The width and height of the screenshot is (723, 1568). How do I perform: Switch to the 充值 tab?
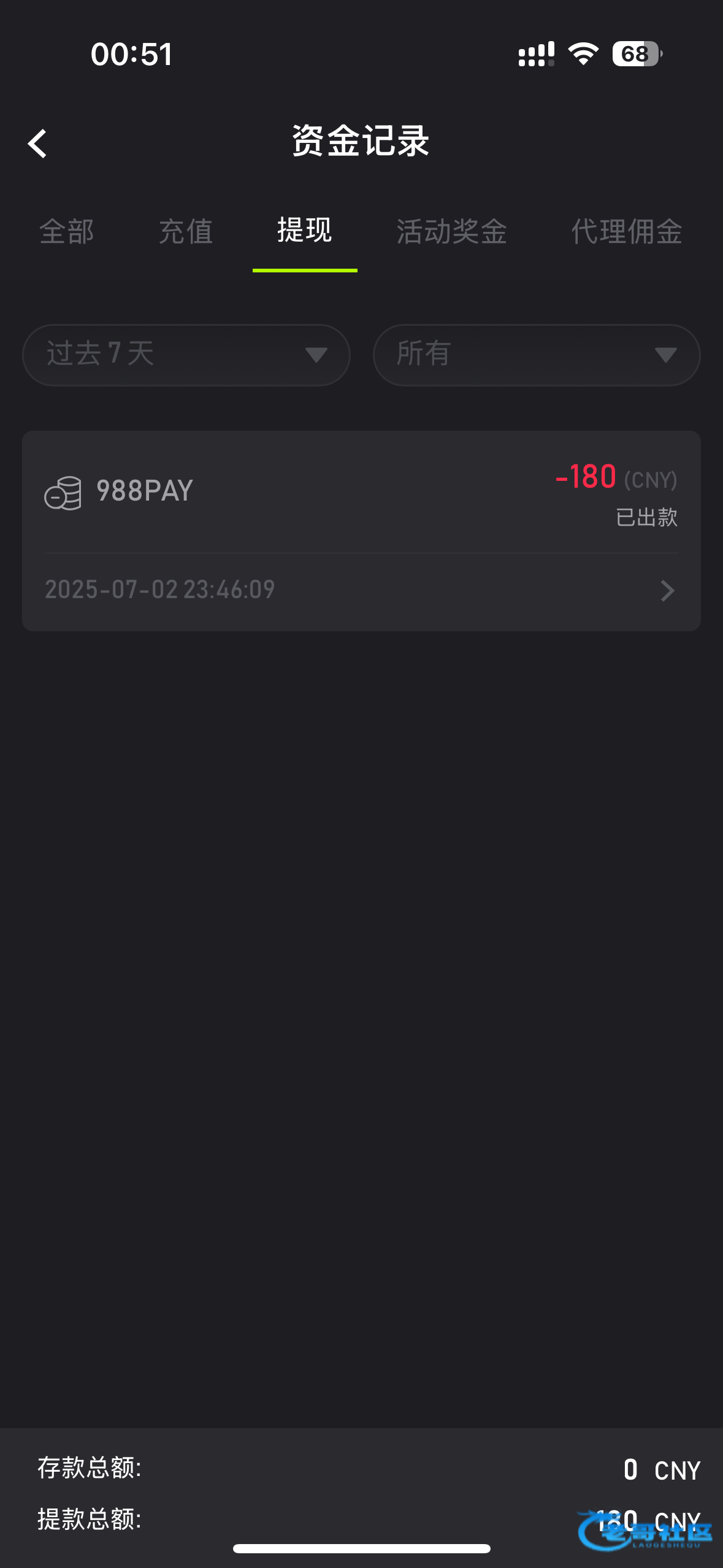coord(186,232)
